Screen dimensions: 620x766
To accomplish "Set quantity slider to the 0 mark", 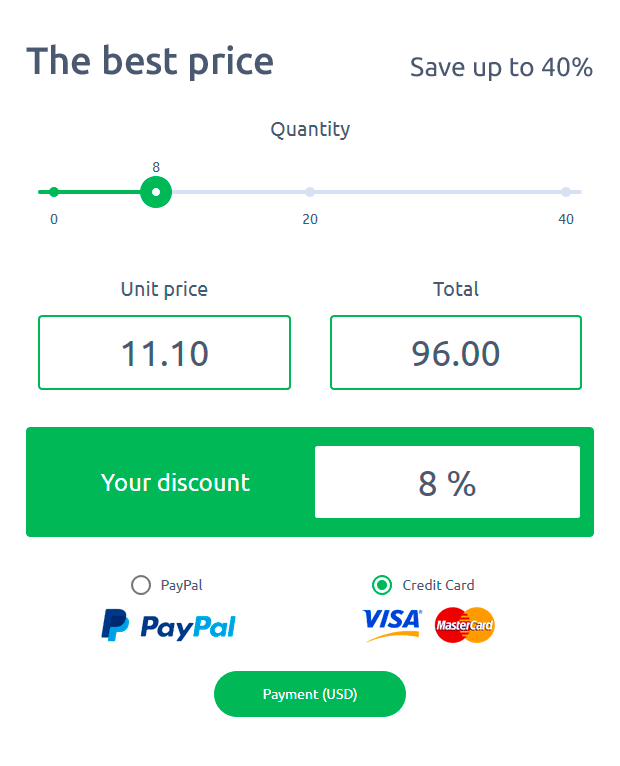I will pyautogui.click(x=54, y=192).
